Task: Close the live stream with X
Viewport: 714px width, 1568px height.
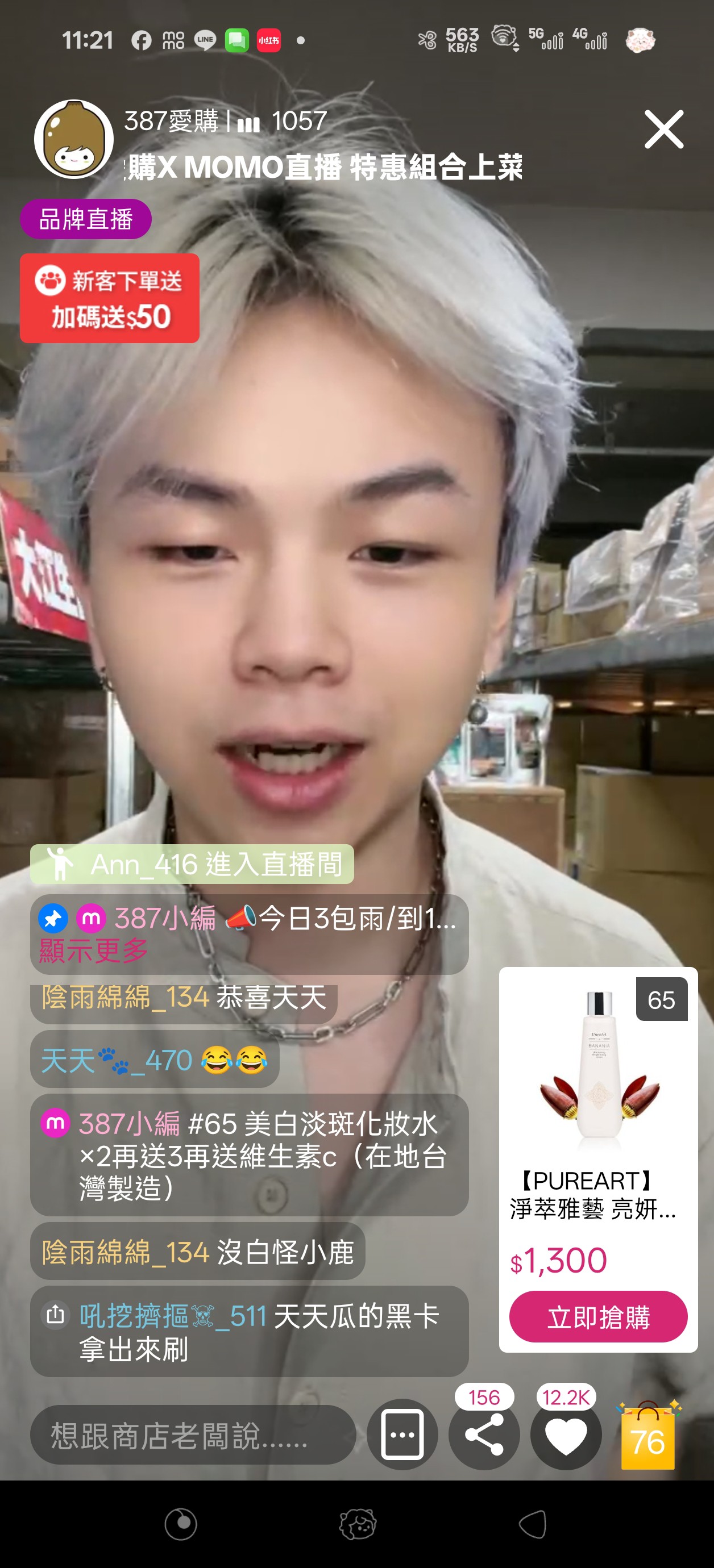Action: tap(663, 130)
